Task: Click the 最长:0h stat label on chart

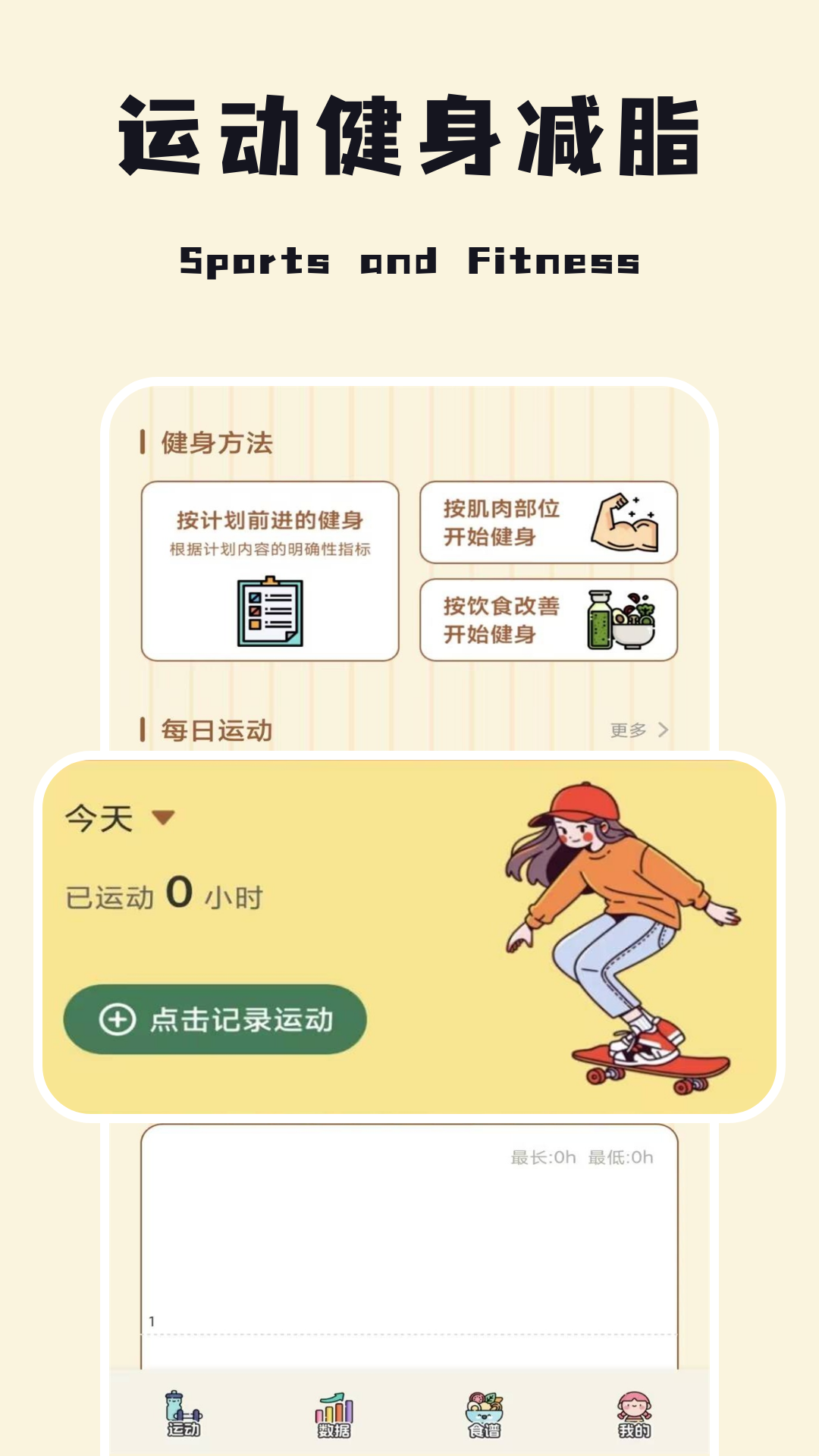Action: click(541, 1156)
